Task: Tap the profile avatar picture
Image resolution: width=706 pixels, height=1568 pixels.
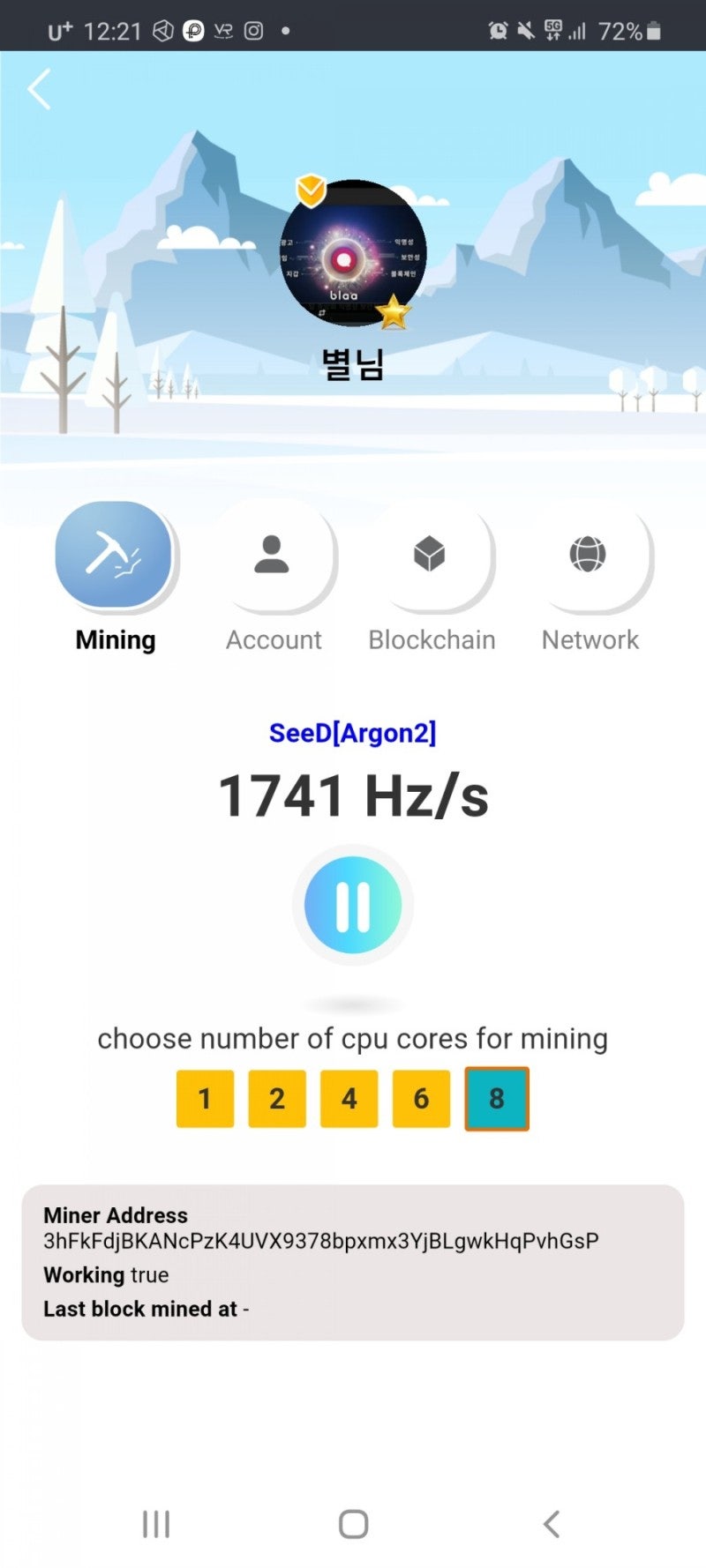Action: pos(353,254)
